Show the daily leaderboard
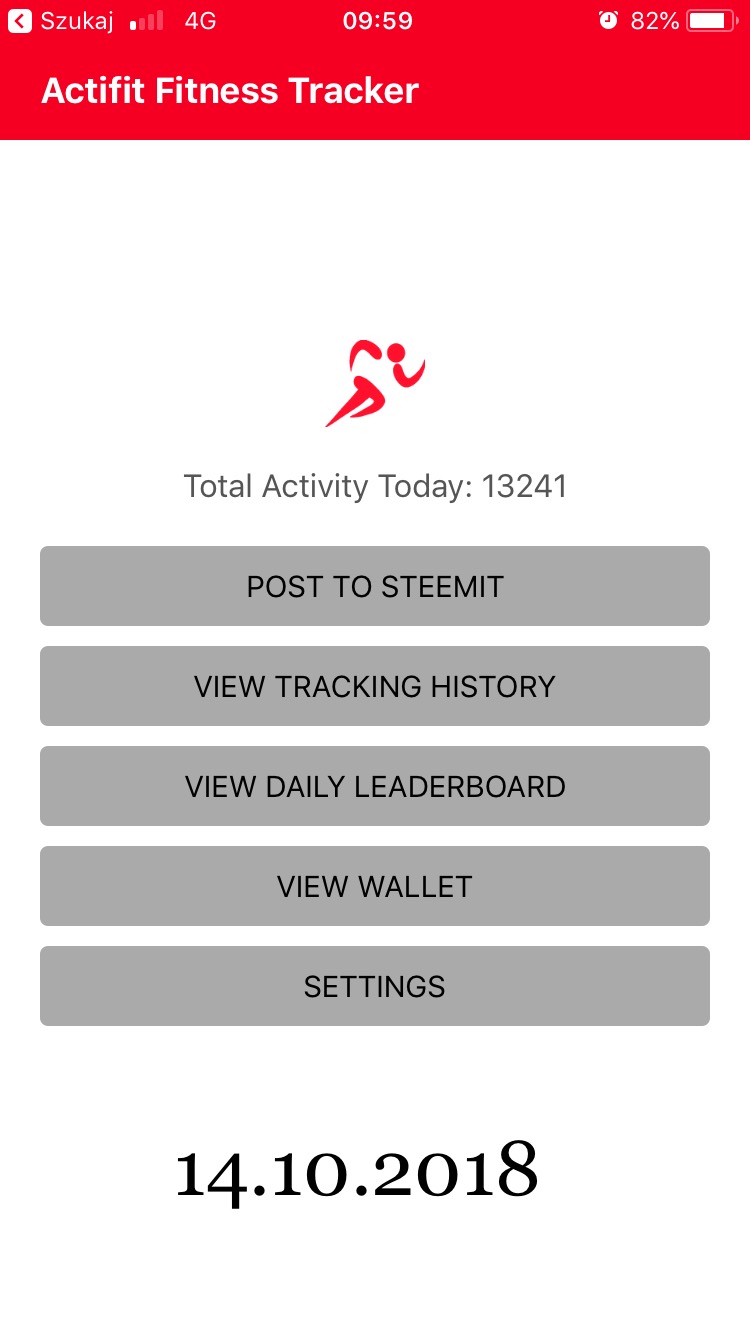750x1334 pixels. click(375, 786)
